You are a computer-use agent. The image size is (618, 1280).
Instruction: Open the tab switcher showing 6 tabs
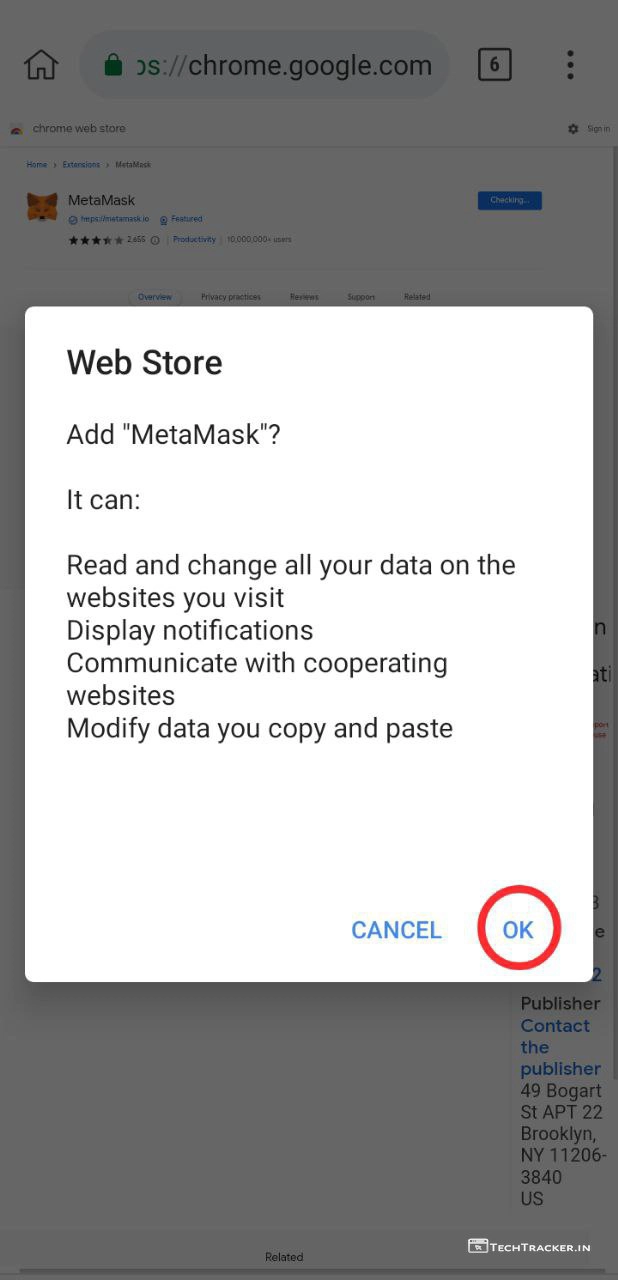pyautogui.click(x=494, y=65)
